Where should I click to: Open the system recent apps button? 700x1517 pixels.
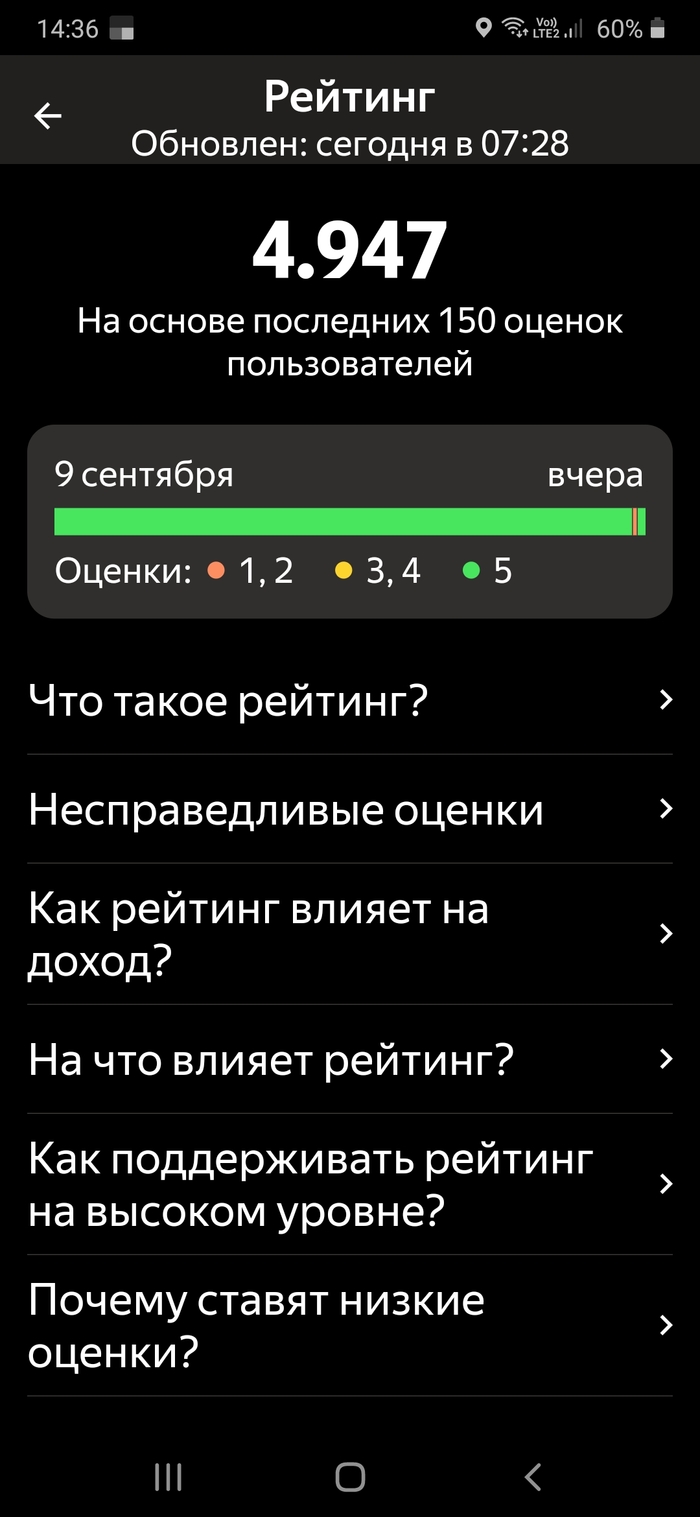tap(168, 1476)
